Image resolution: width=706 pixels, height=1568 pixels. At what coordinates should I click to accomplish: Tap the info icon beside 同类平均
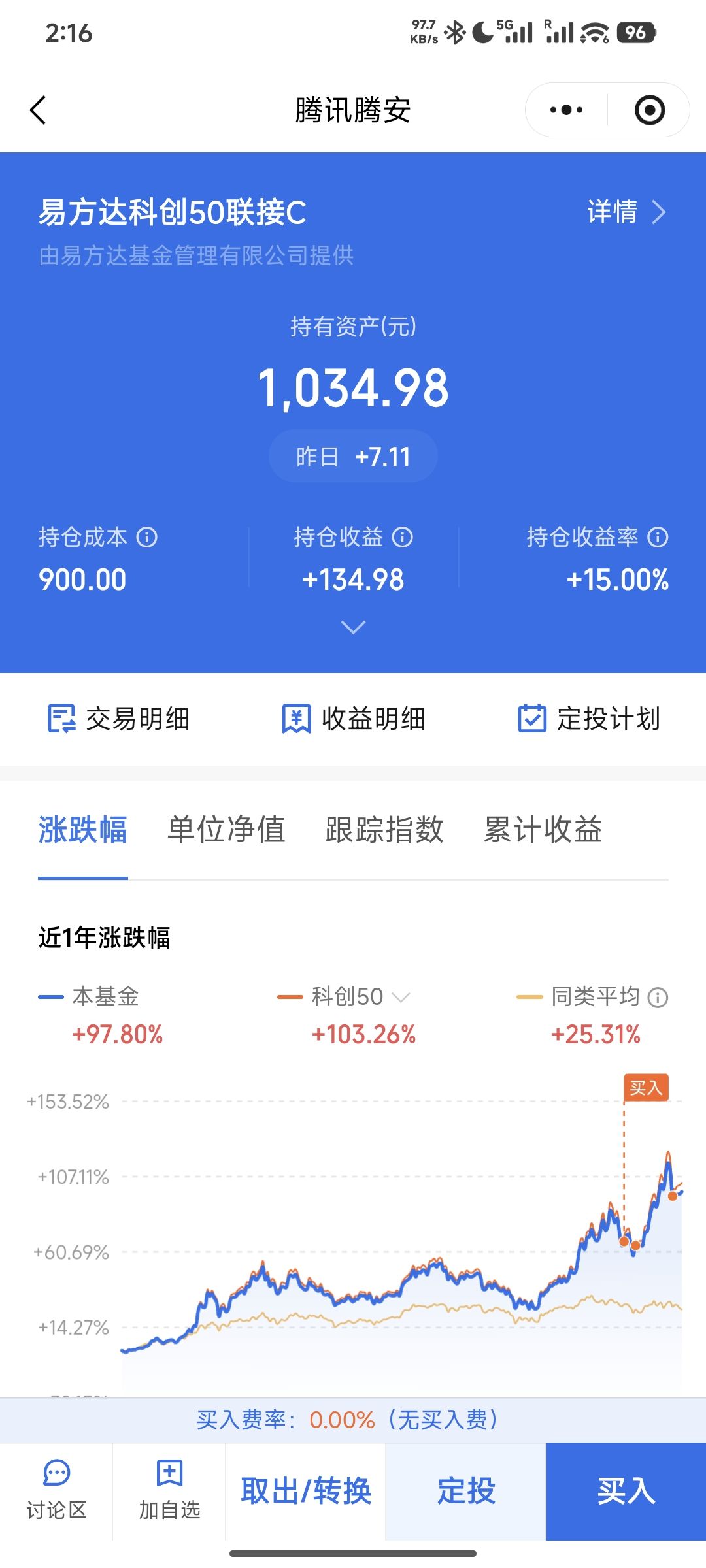pyautogui.click(x=658, y=998)
